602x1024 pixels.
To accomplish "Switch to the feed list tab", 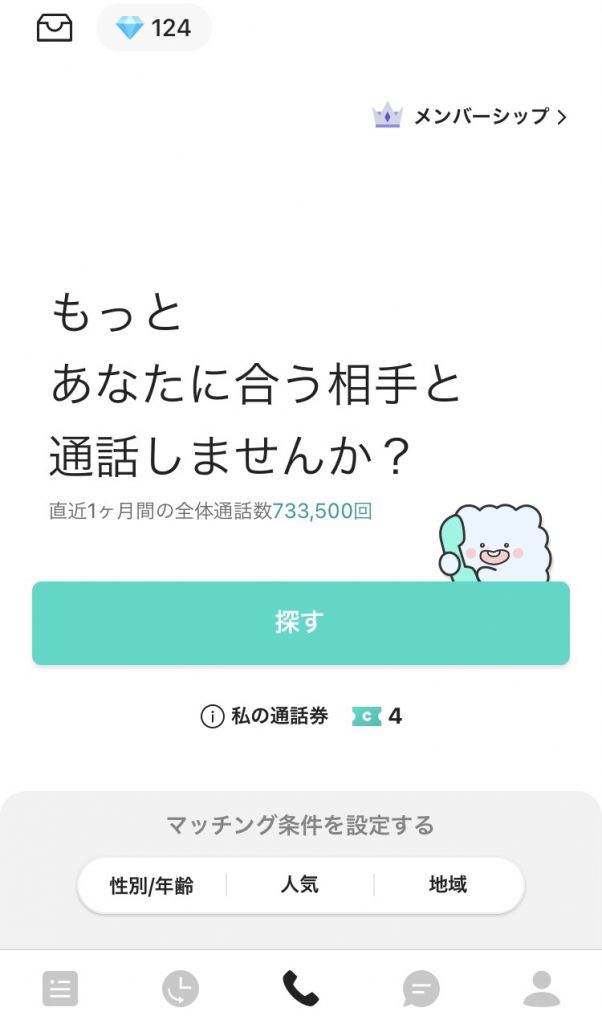I will 60,989.
